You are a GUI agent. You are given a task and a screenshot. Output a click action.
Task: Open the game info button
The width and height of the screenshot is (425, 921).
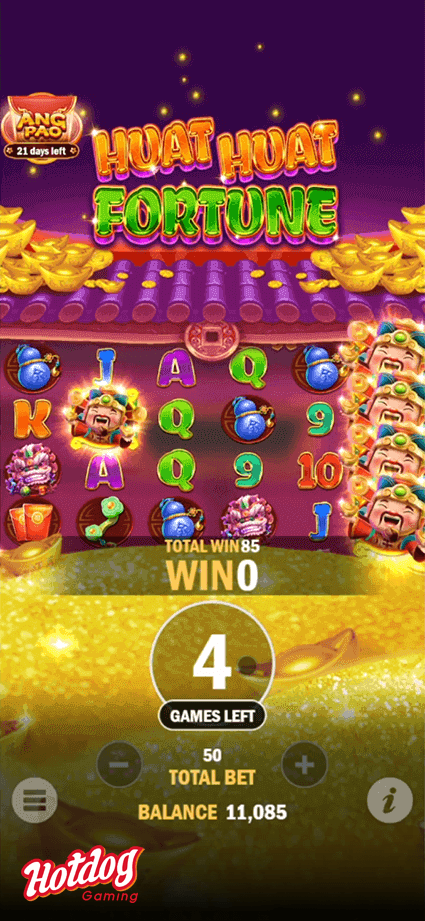tap(390, 800)
